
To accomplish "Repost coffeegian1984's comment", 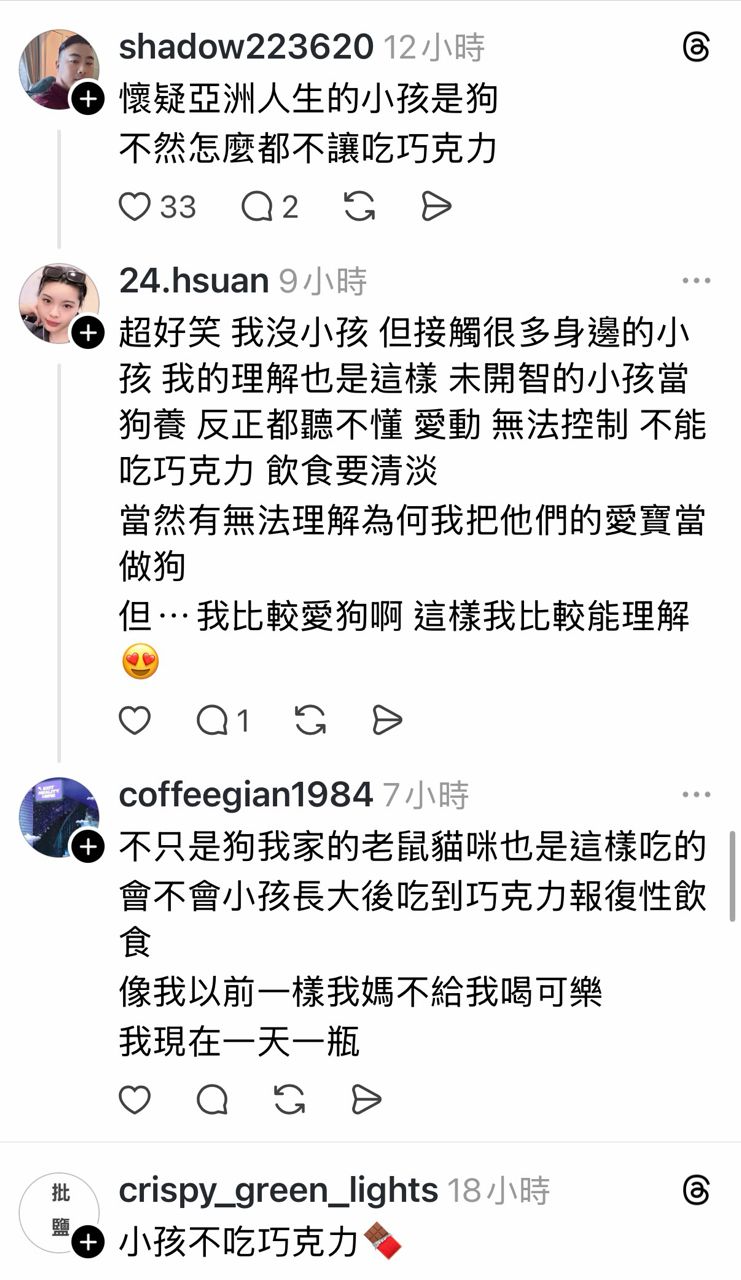I will (x=290, y=1100).
